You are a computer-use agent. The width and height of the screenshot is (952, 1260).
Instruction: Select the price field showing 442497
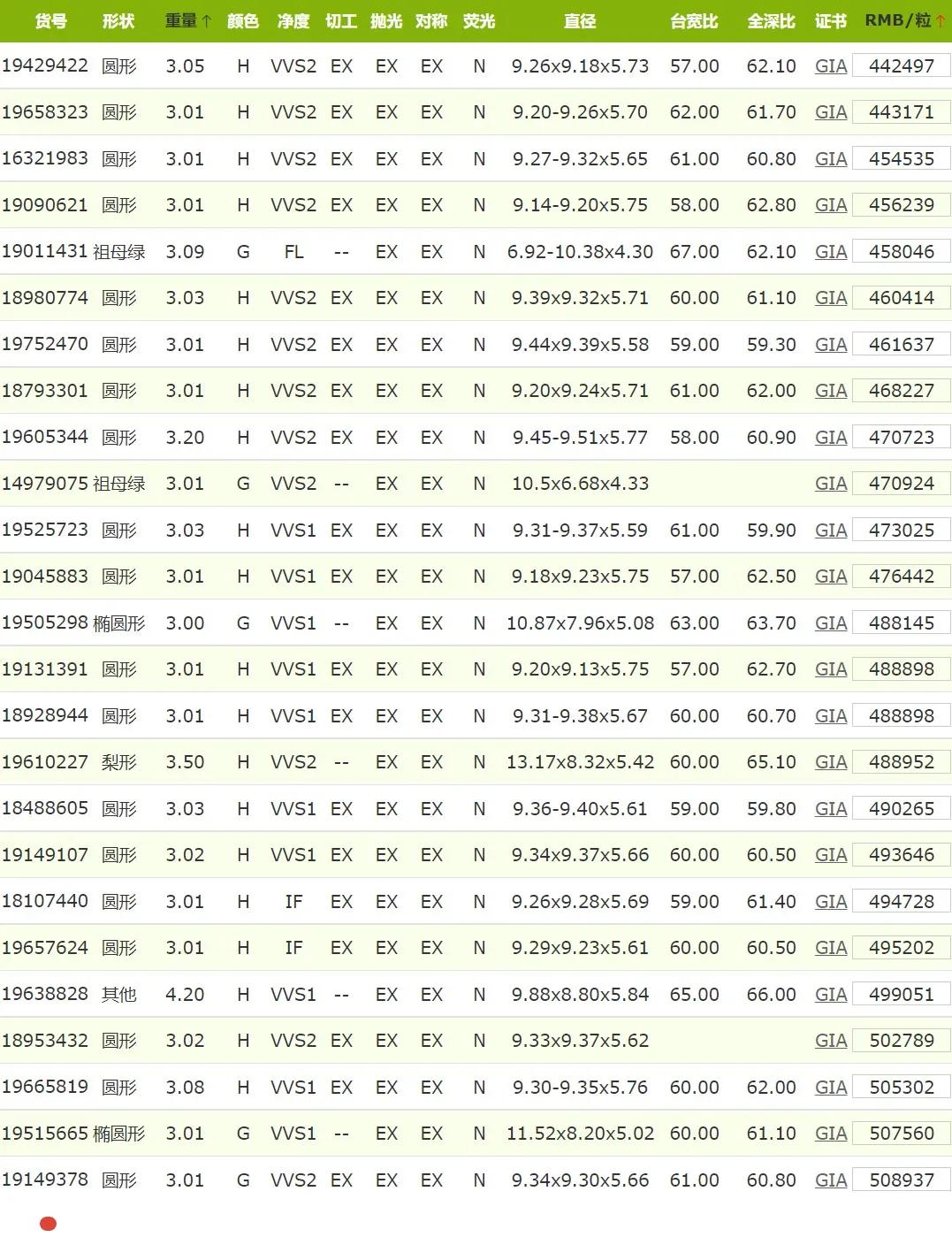[900, 65]
